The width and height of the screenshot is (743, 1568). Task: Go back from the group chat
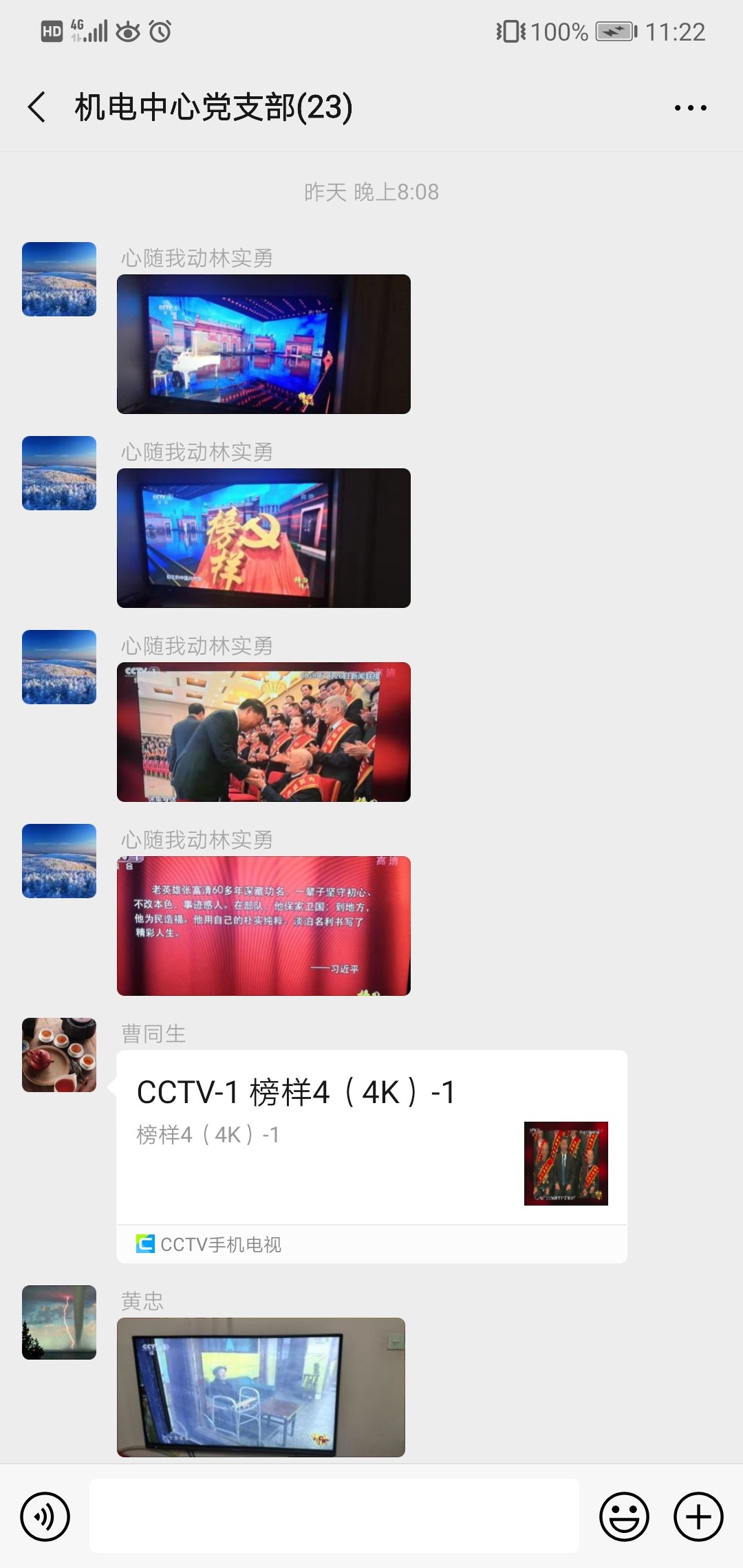click(37, 107)
